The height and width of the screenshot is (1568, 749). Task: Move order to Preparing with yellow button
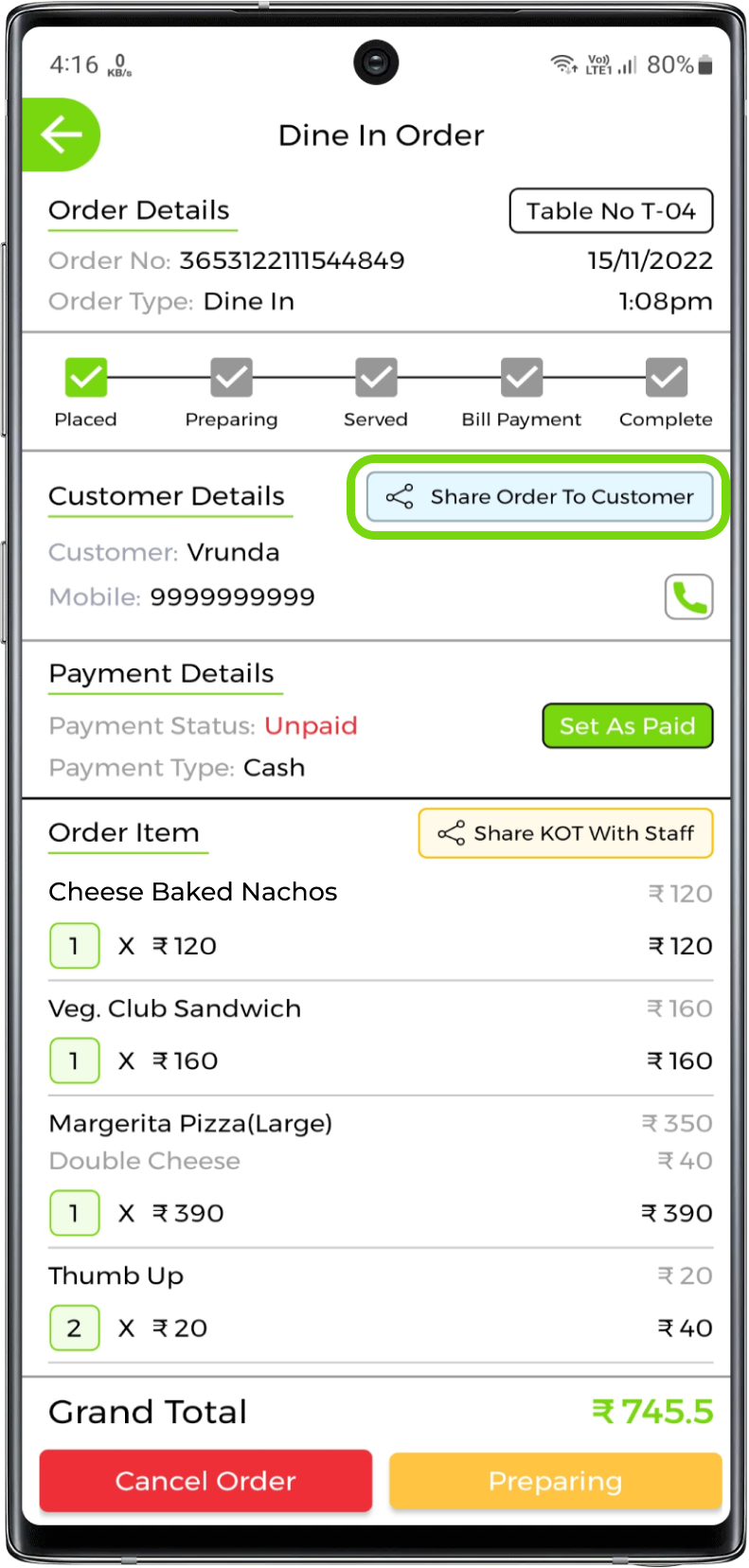[555, 1481]
